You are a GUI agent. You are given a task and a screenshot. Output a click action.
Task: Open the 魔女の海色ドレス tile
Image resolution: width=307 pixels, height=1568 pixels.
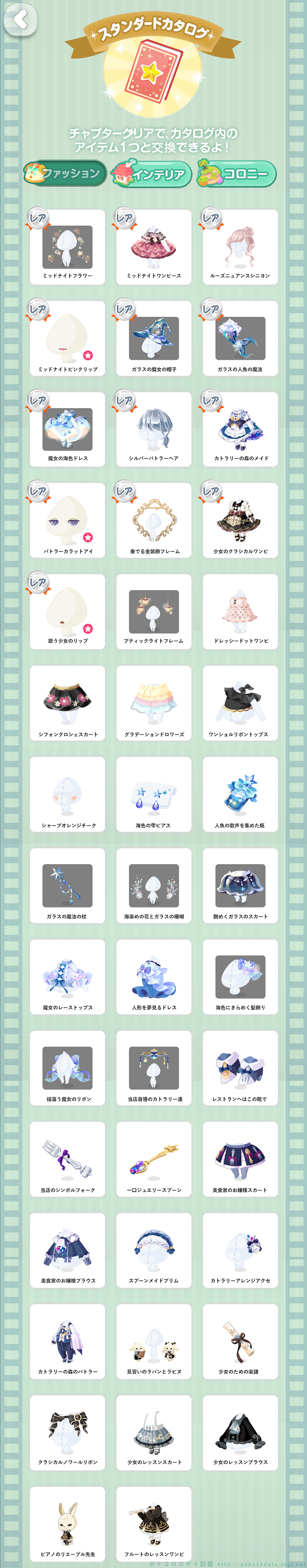[68, 430]
